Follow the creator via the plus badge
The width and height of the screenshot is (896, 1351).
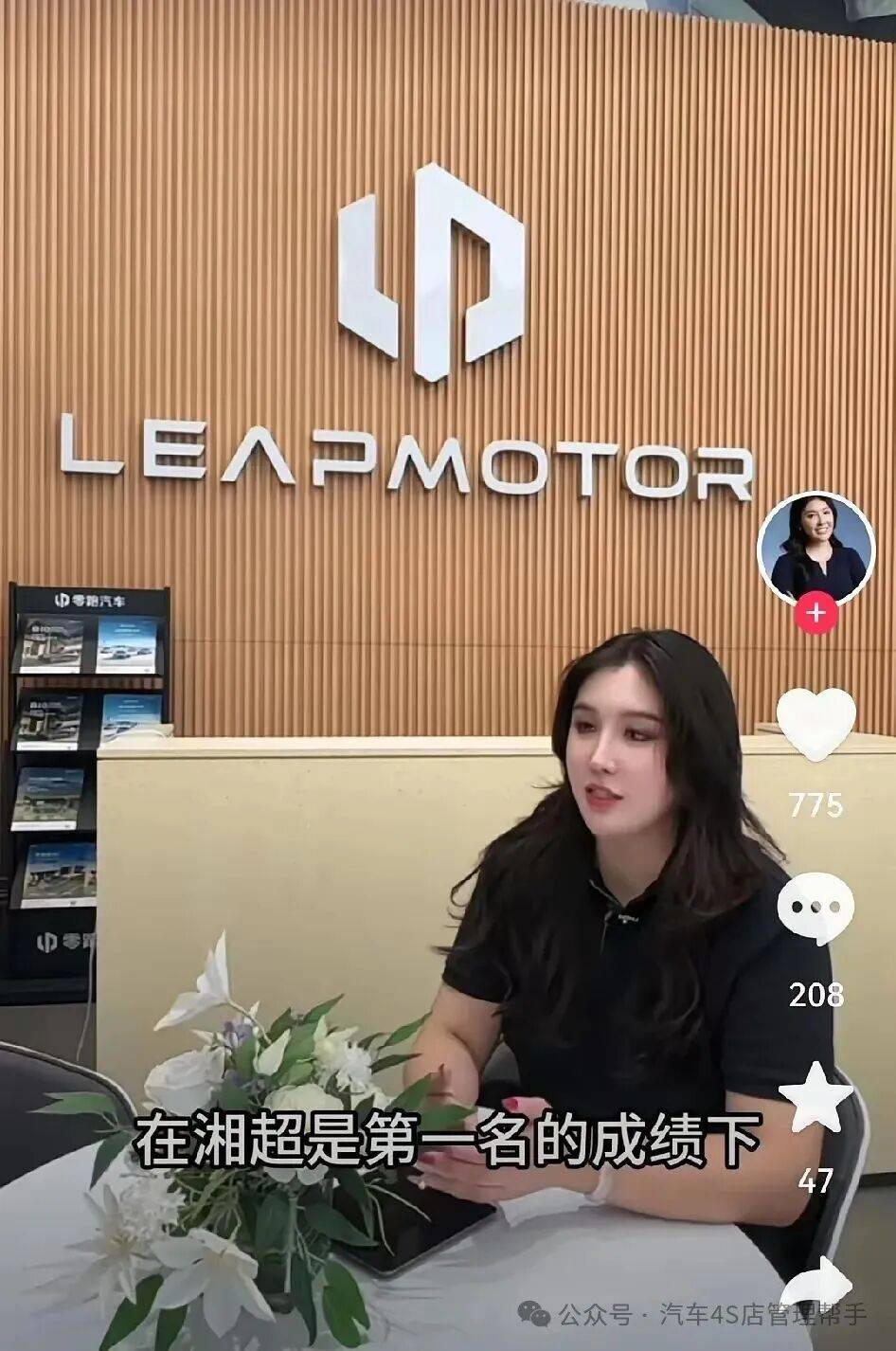tap(816, 613)
